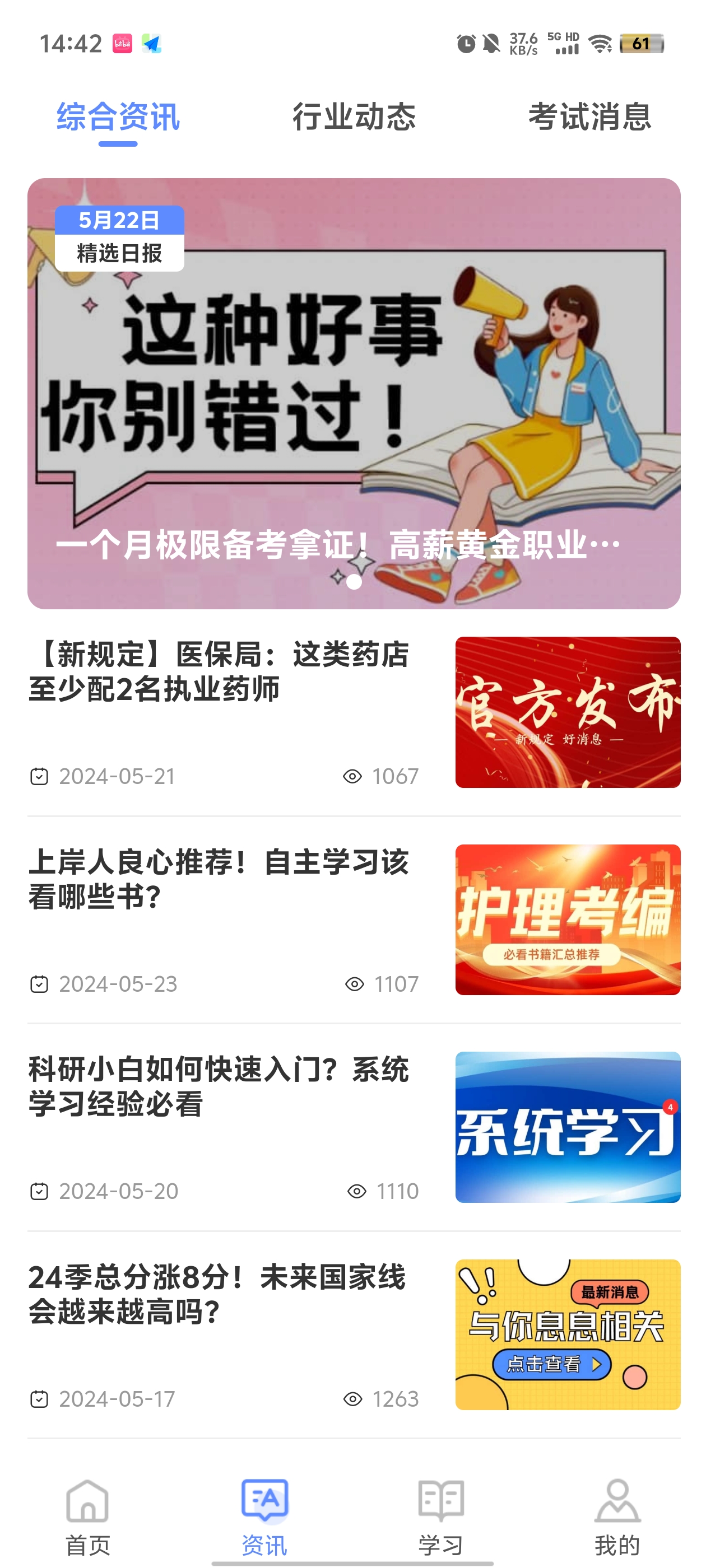Tap the 资讯 bottom tab
The height and width of the screenshot is (1568, 706).
point(264,1516)
